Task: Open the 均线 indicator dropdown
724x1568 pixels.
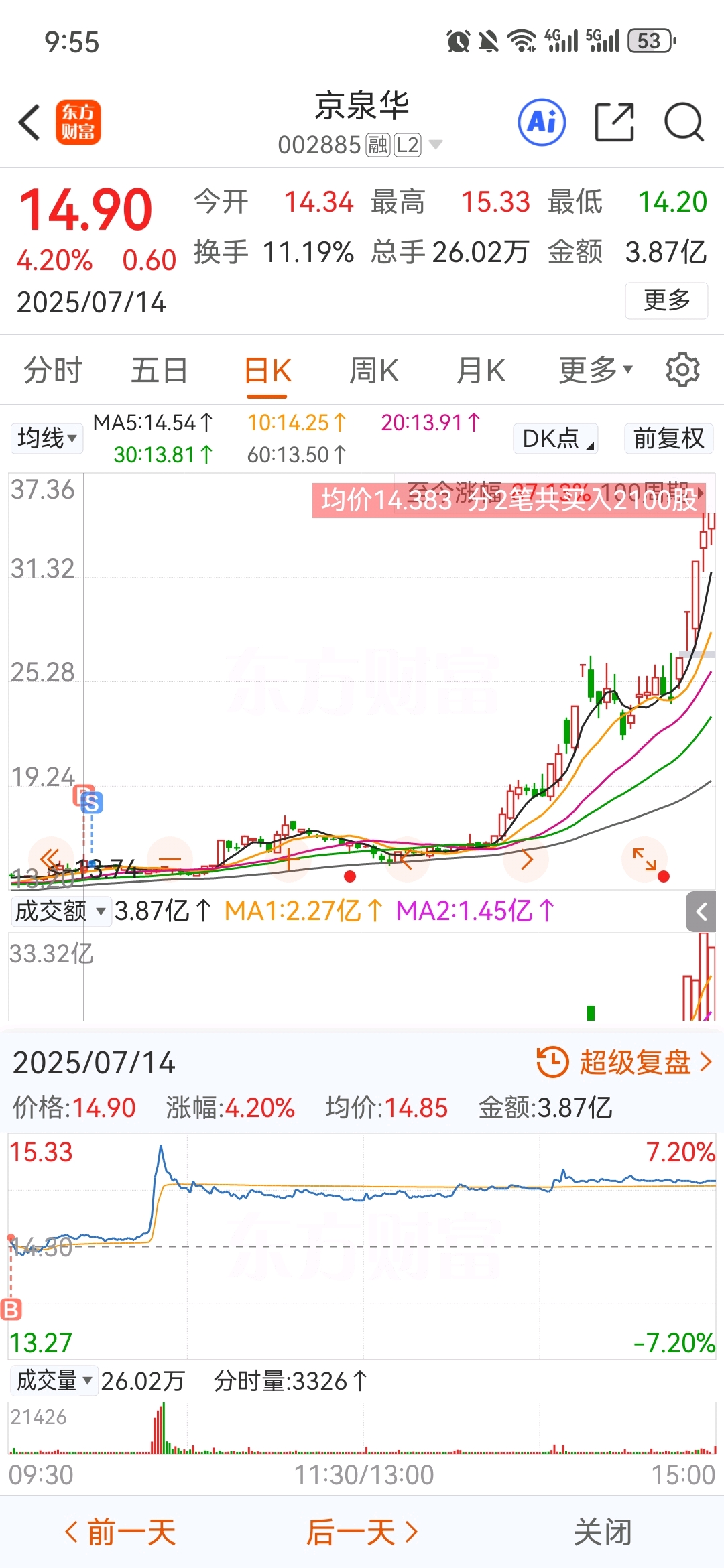Action: pyautogui.click(x=47, y=438)
